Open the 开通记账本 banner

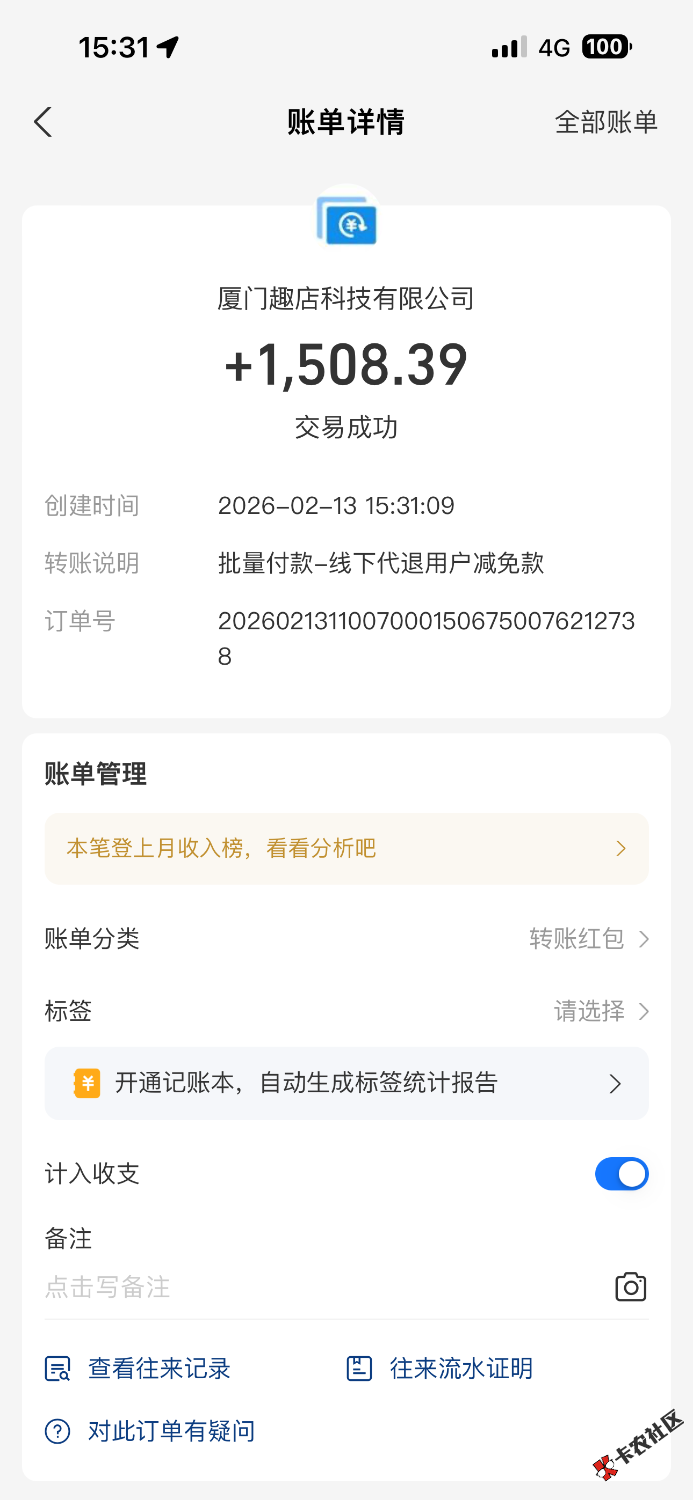tap(346, 1083)
